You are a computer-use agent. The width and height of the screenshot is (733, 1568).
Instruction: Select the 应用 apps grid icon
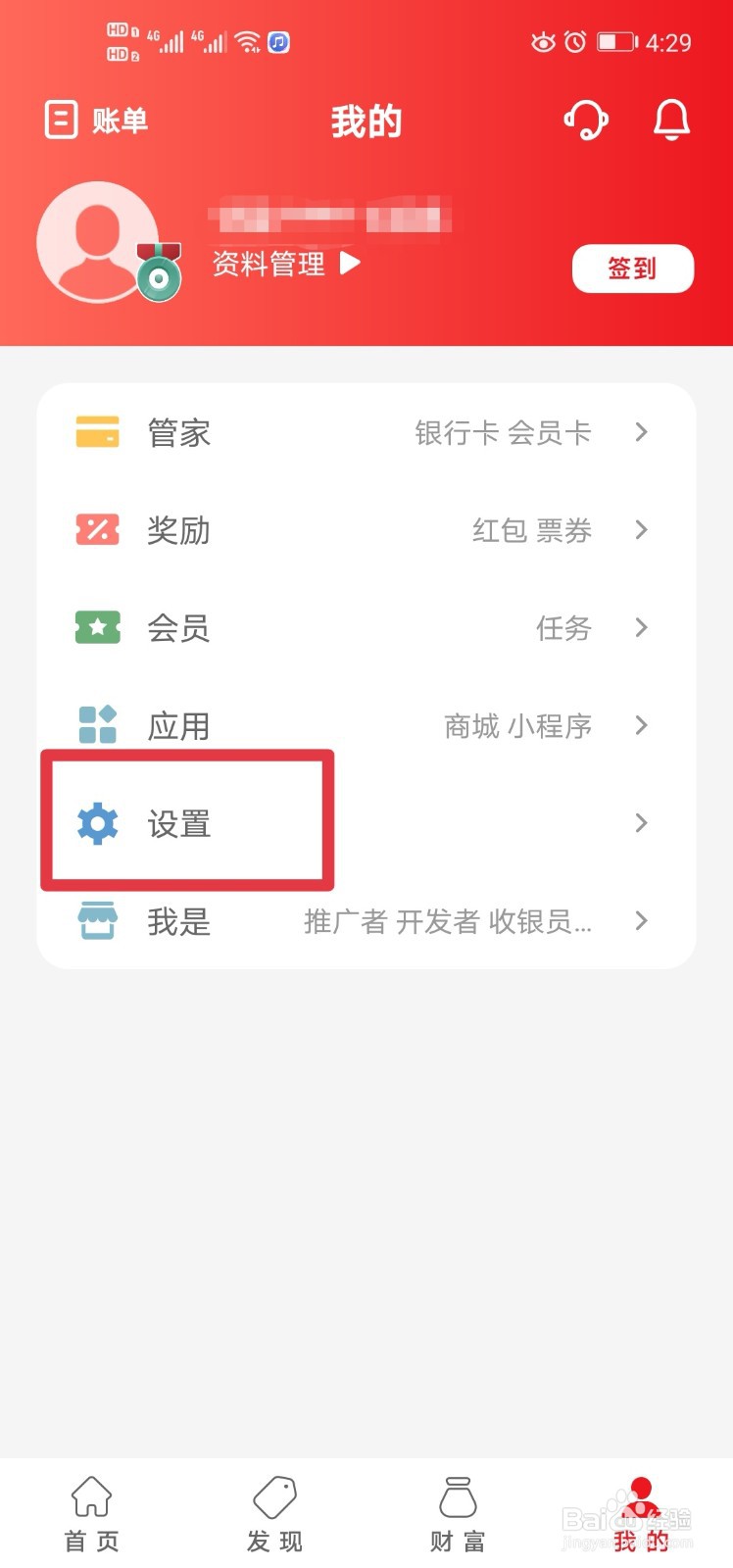[95, 725]
